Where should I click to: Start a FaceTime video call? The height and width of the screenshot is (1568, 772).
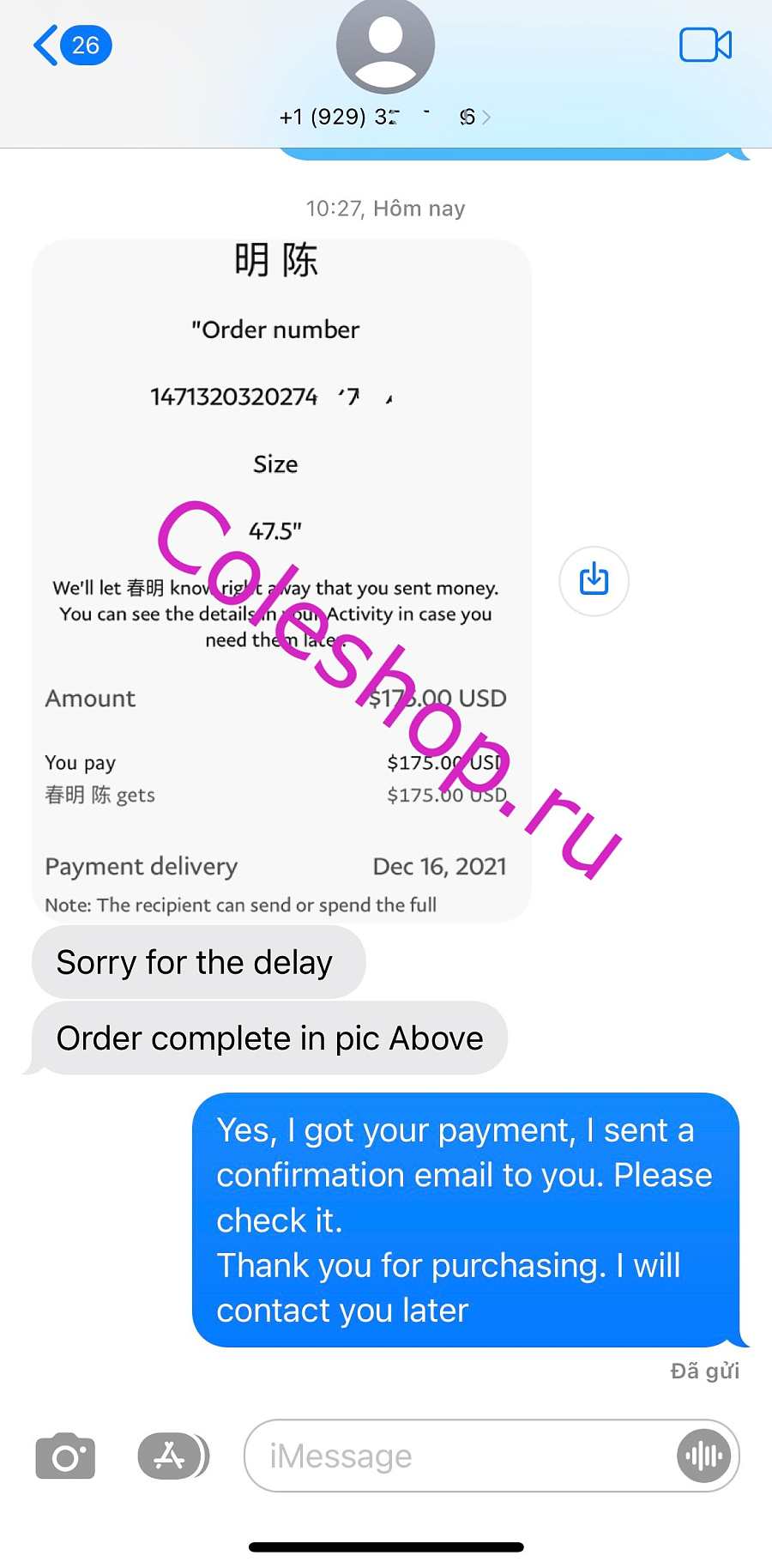click(705, 45)
